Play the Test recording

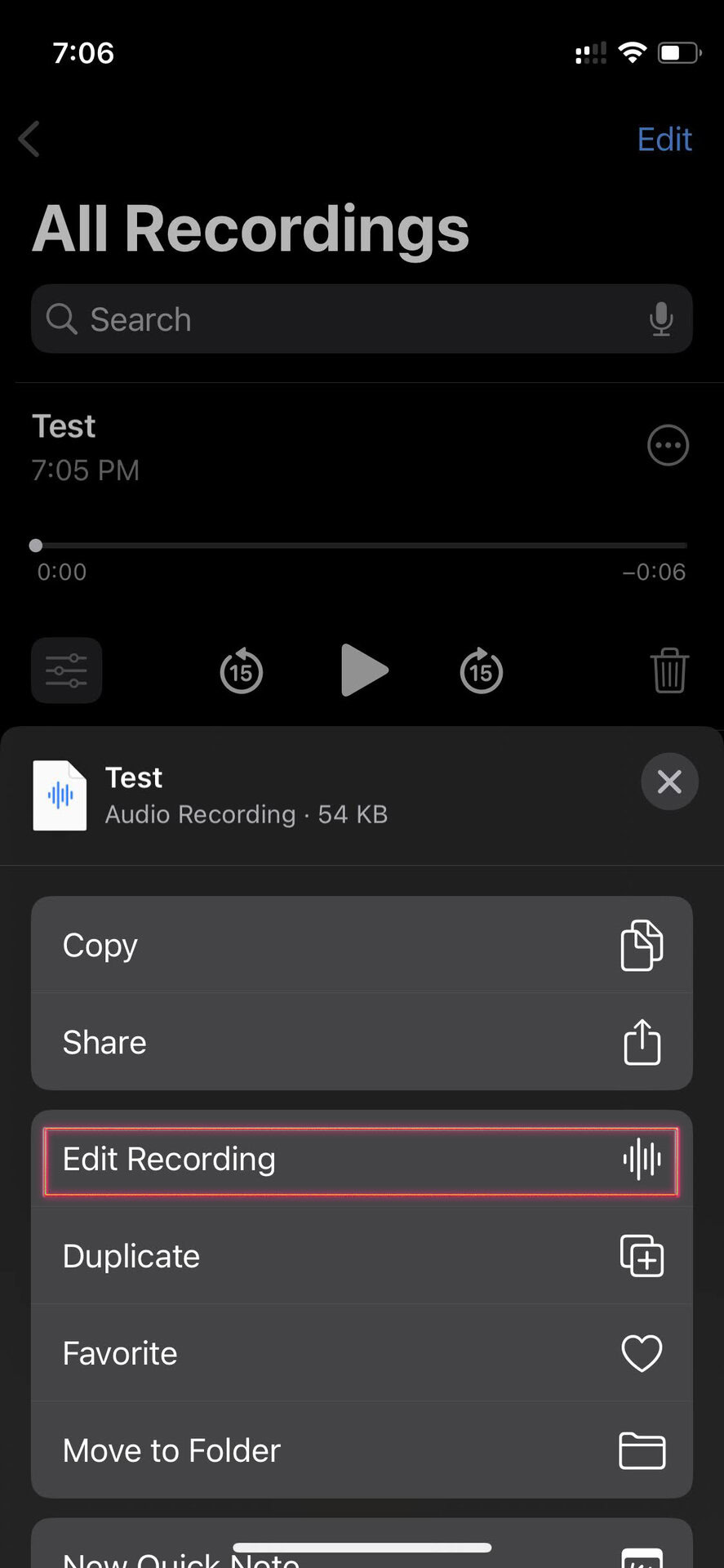(x=363, y=670)
